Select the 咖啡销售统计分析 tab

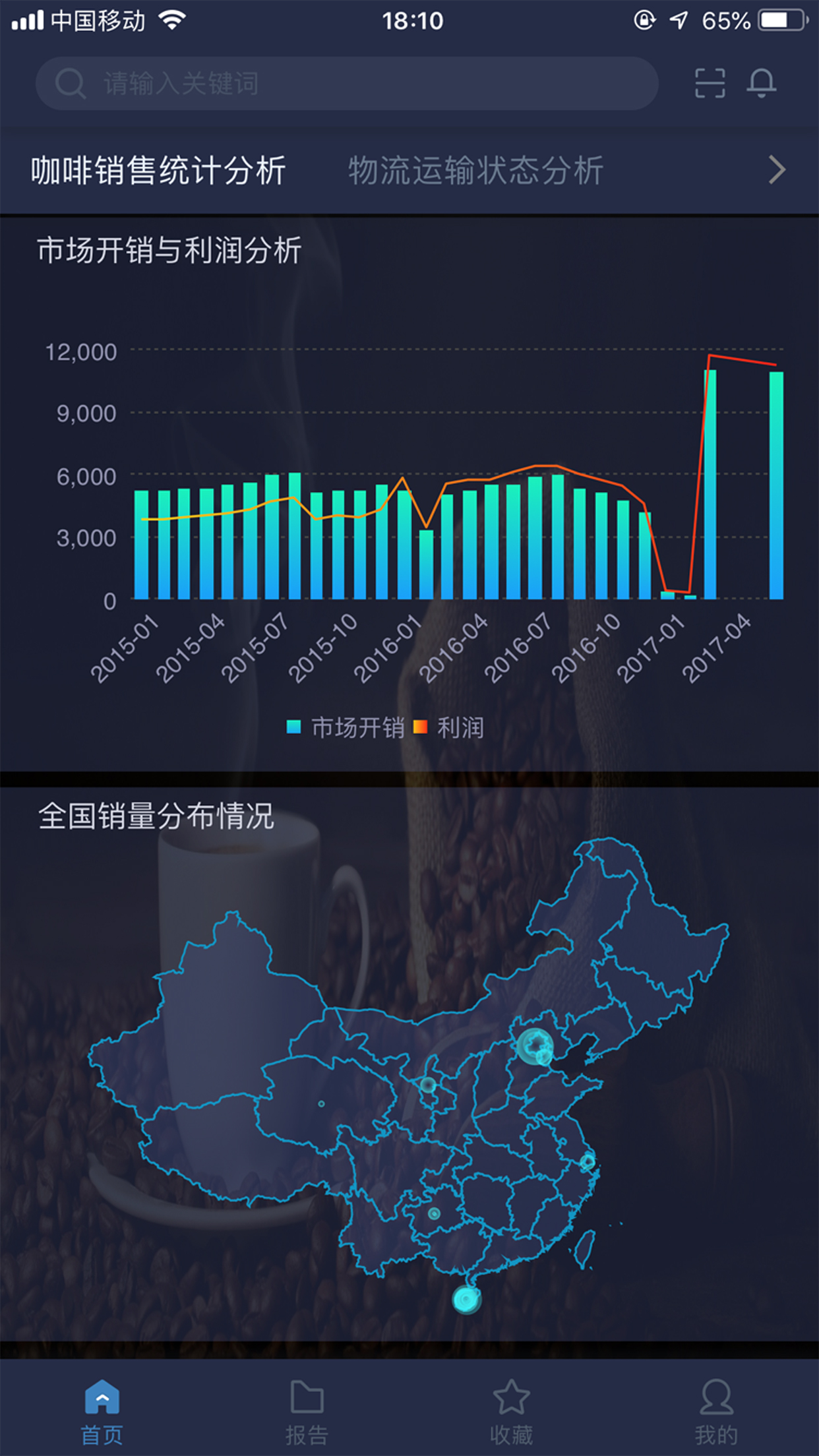point(158,171)
